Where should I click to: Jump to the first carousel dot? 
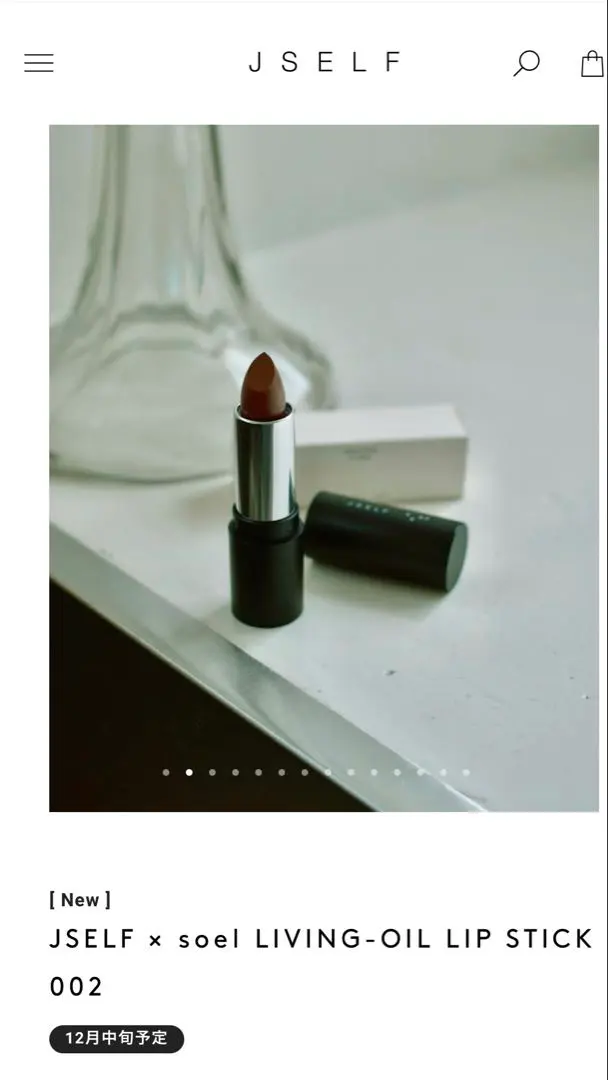(166, 772)
